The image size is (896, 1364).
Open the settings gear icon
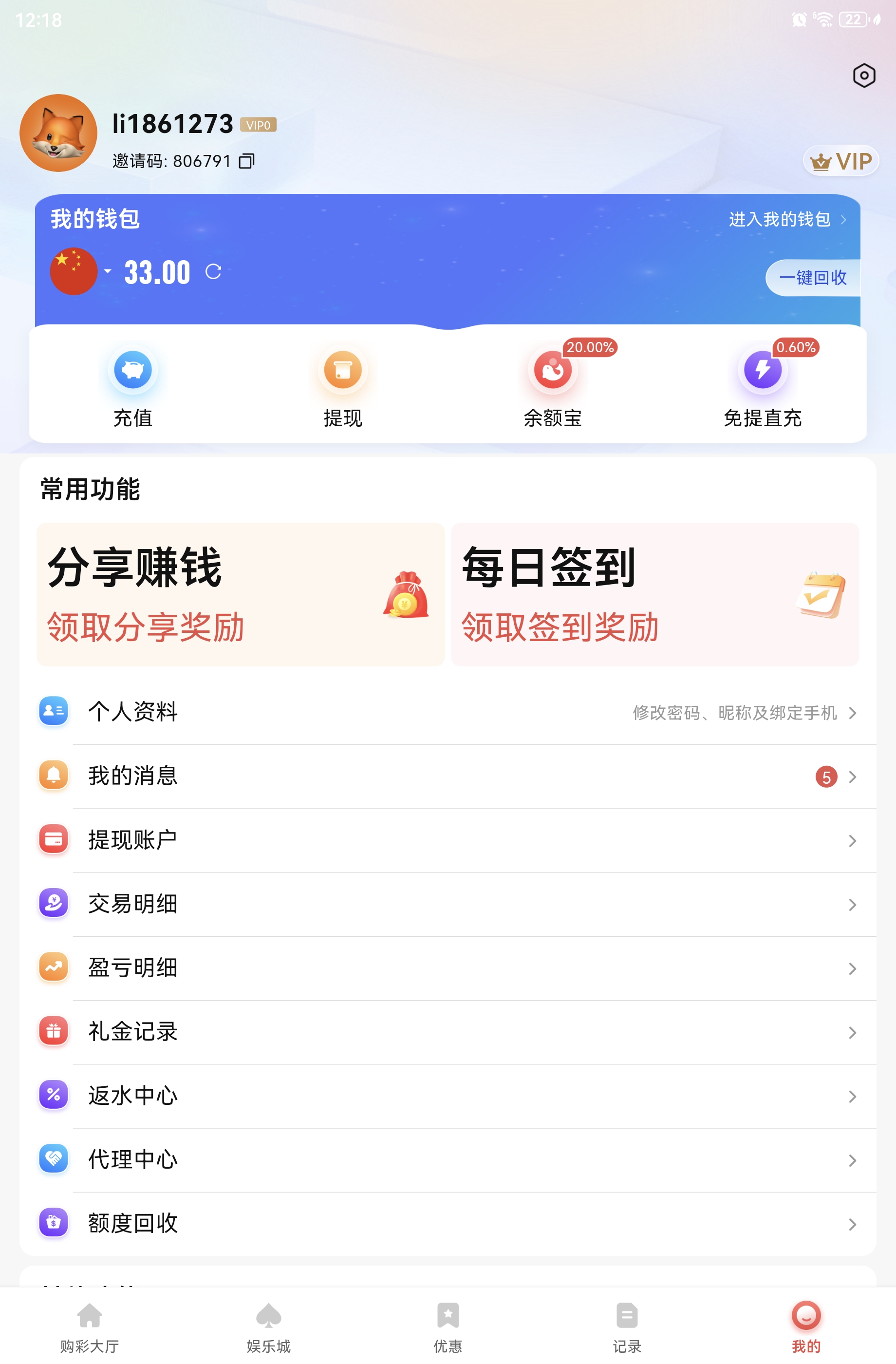tap(863, 76)
